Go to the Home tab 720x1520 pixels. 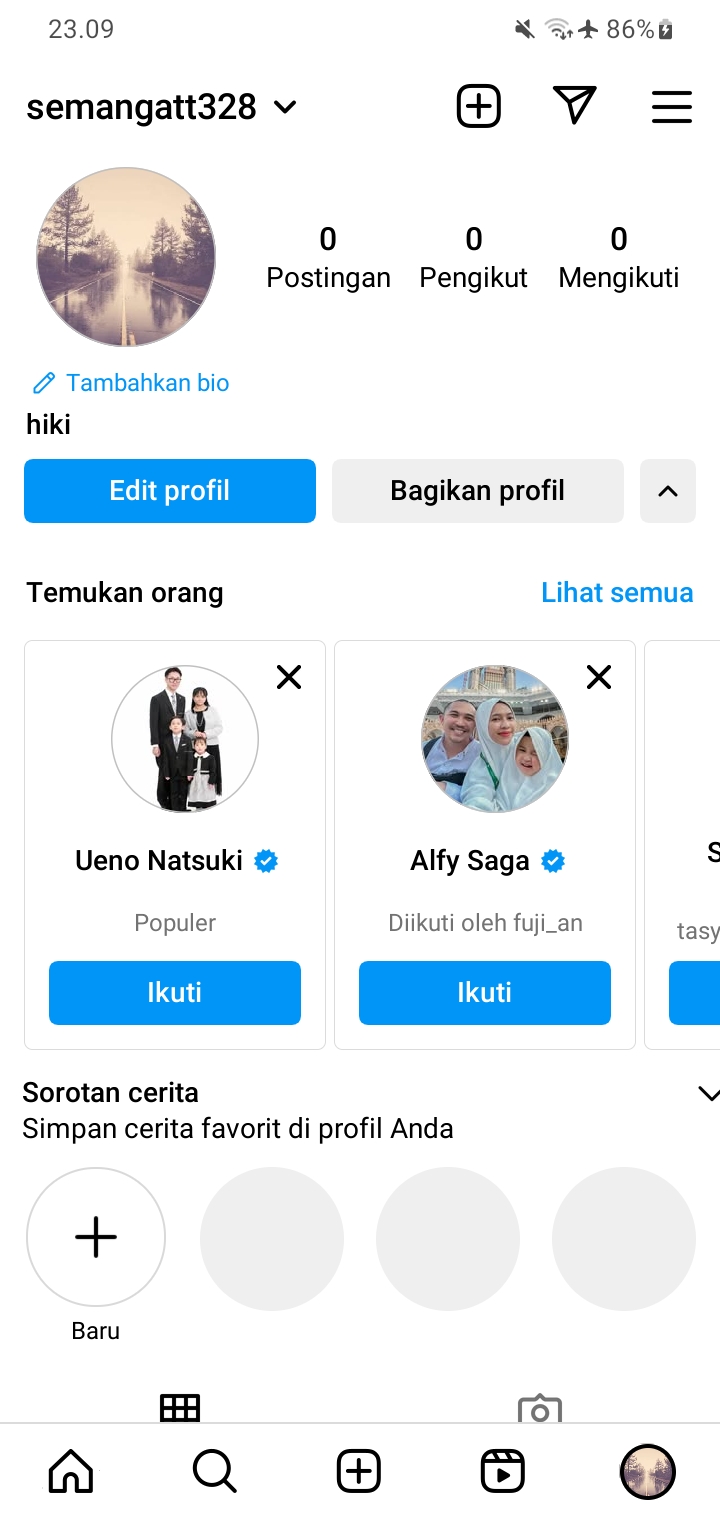click(71, 1471)
